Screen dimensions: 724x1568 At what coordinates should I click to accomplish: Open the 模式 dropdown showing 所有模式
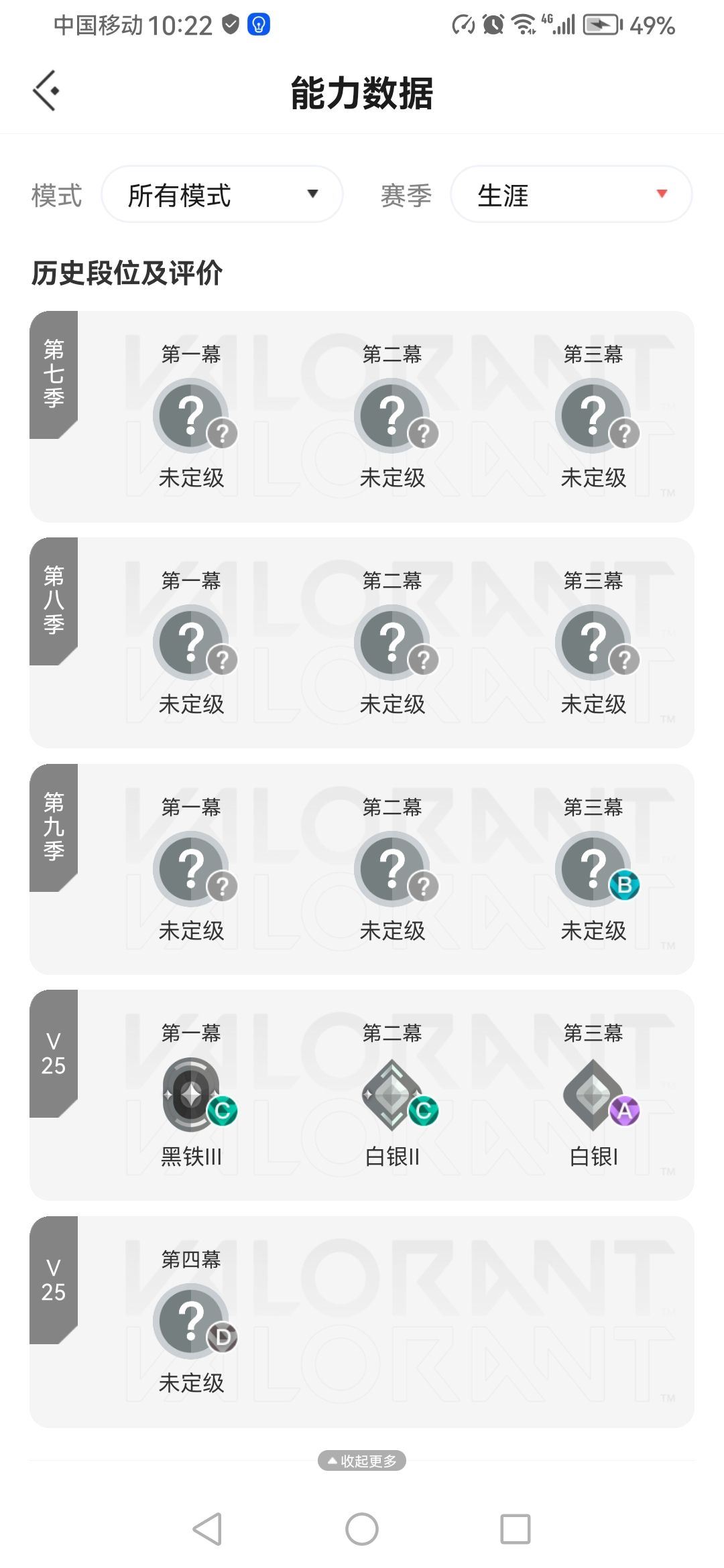pyautogui.click(x=222, y=194)
